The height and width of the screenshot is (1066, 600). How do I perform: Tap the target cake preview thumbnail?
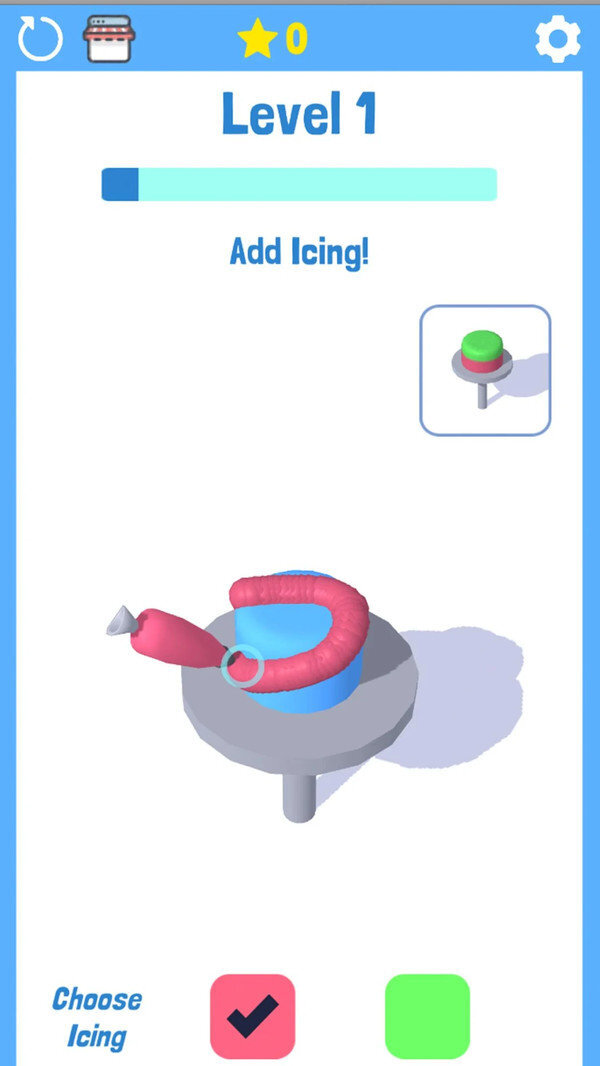[x=485, y=370]
